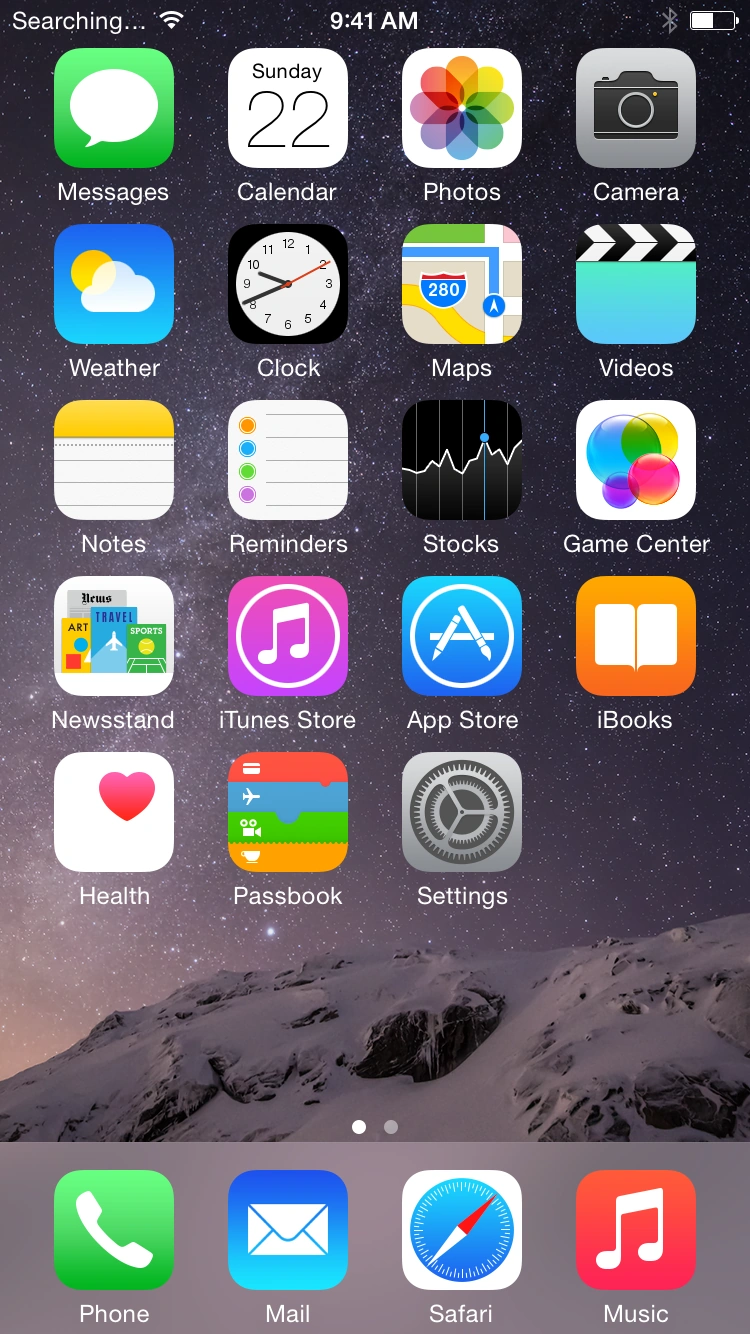The width and height of the screenshot is (750, 1334).
Task: Launch Reminders
Action: click(288, 460)
